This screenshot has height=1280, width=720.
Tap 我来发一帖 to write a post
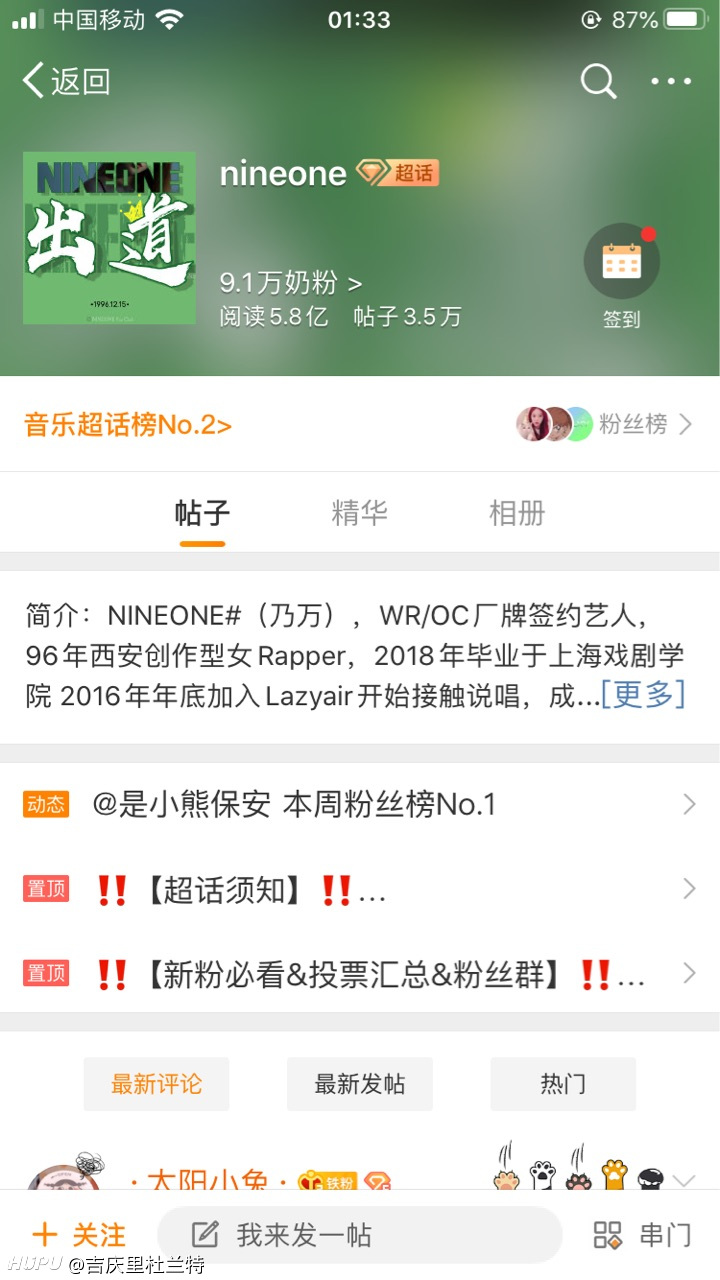pos(360,1235)
